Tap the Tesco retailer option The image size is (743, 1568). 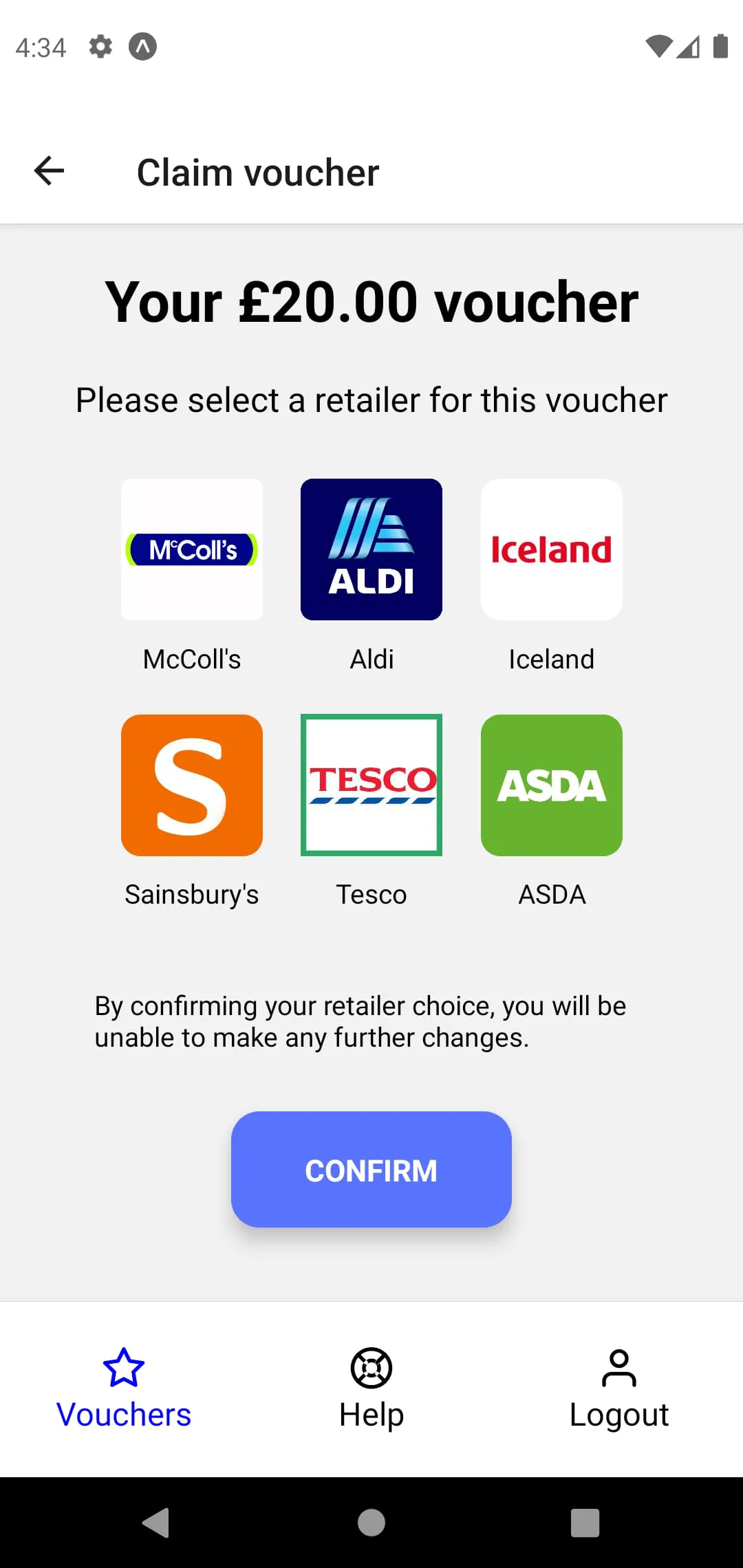click(x=371, y=785)
